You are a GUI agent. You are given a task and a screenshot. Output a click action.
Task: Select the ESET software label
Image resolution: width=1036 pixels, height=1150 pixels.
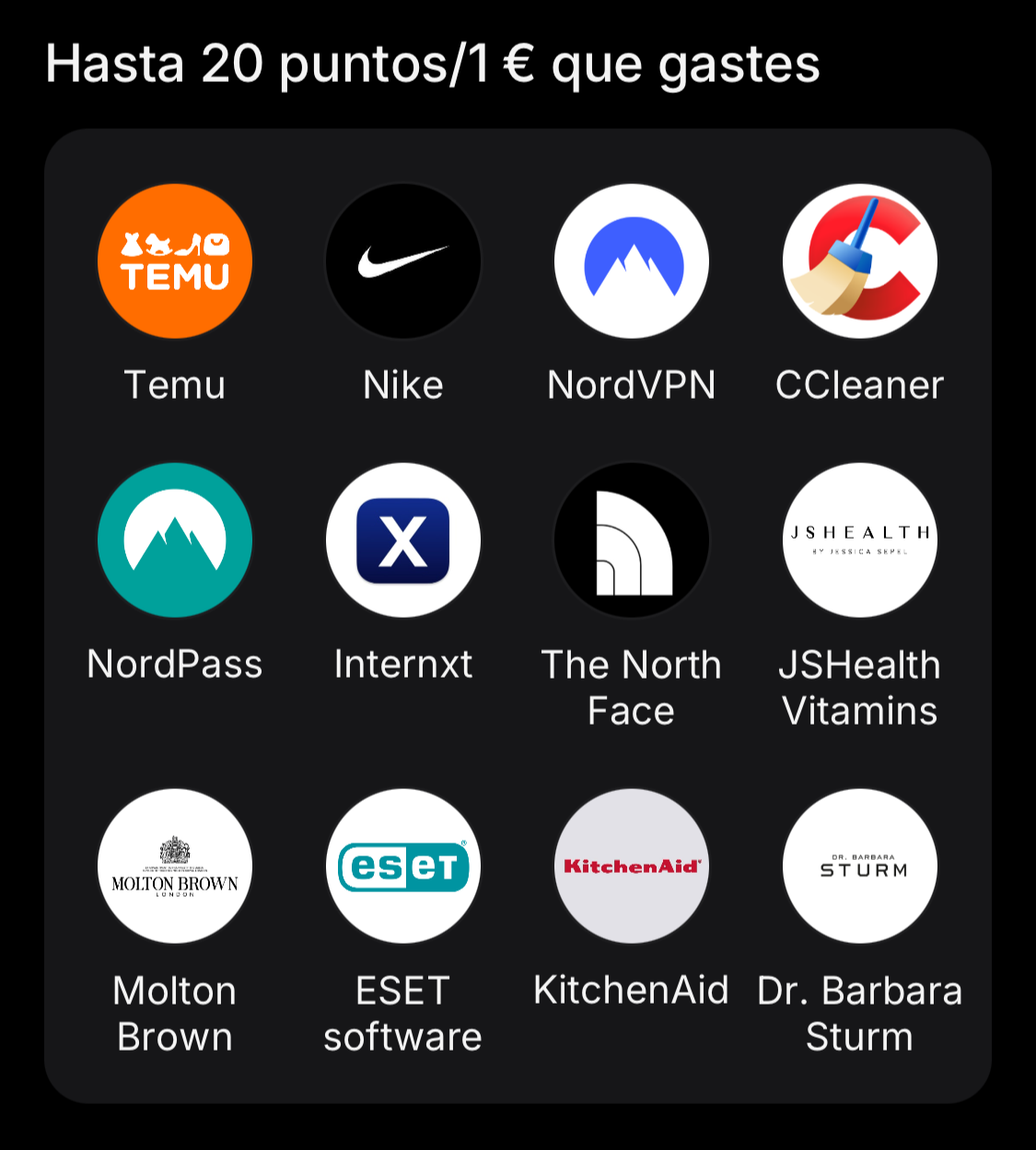pos(403,1014)
